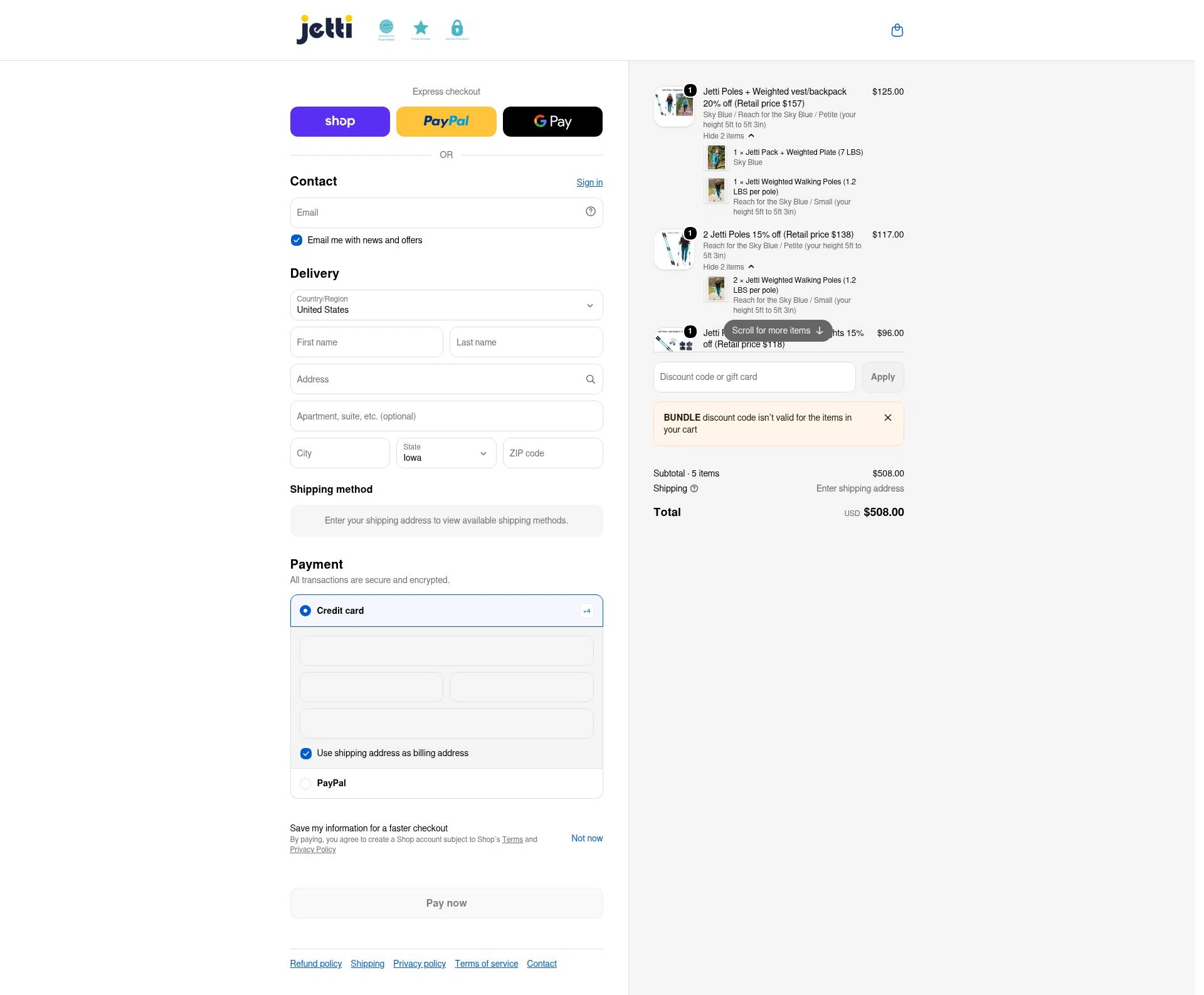The width and height of the screenshot is (1204, 995).
Task: Choose PayPal express checkout button
Action: click(446, 122)
